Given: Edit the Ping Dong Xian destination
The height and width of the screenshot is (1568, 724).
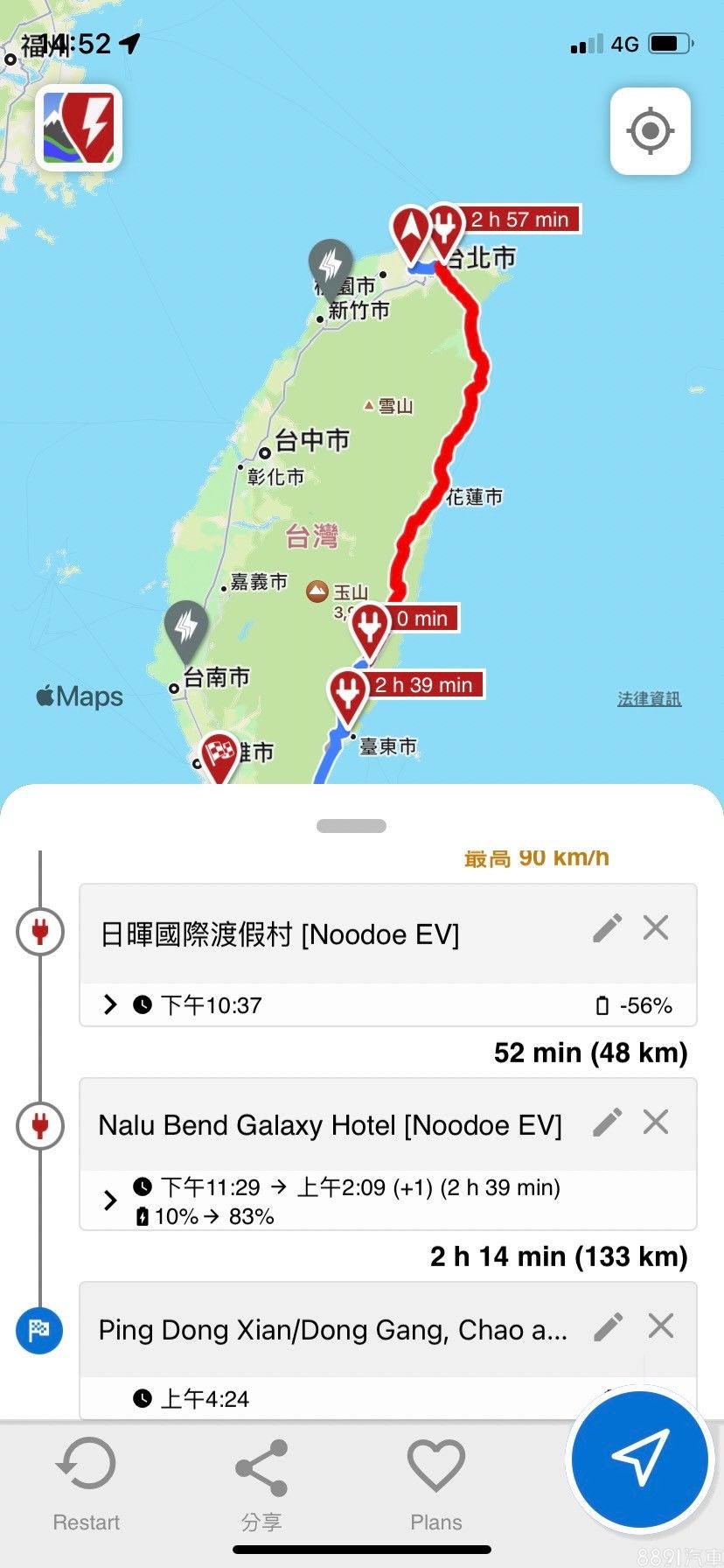Looking at the screenshot, I should pos(608,1326).
